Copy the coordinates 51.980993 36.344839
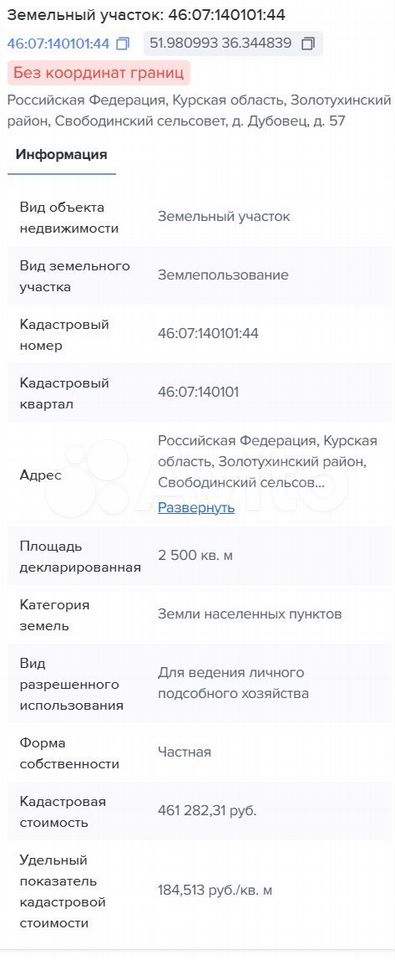This screenshot has height=960, width=395. (308, 44)
